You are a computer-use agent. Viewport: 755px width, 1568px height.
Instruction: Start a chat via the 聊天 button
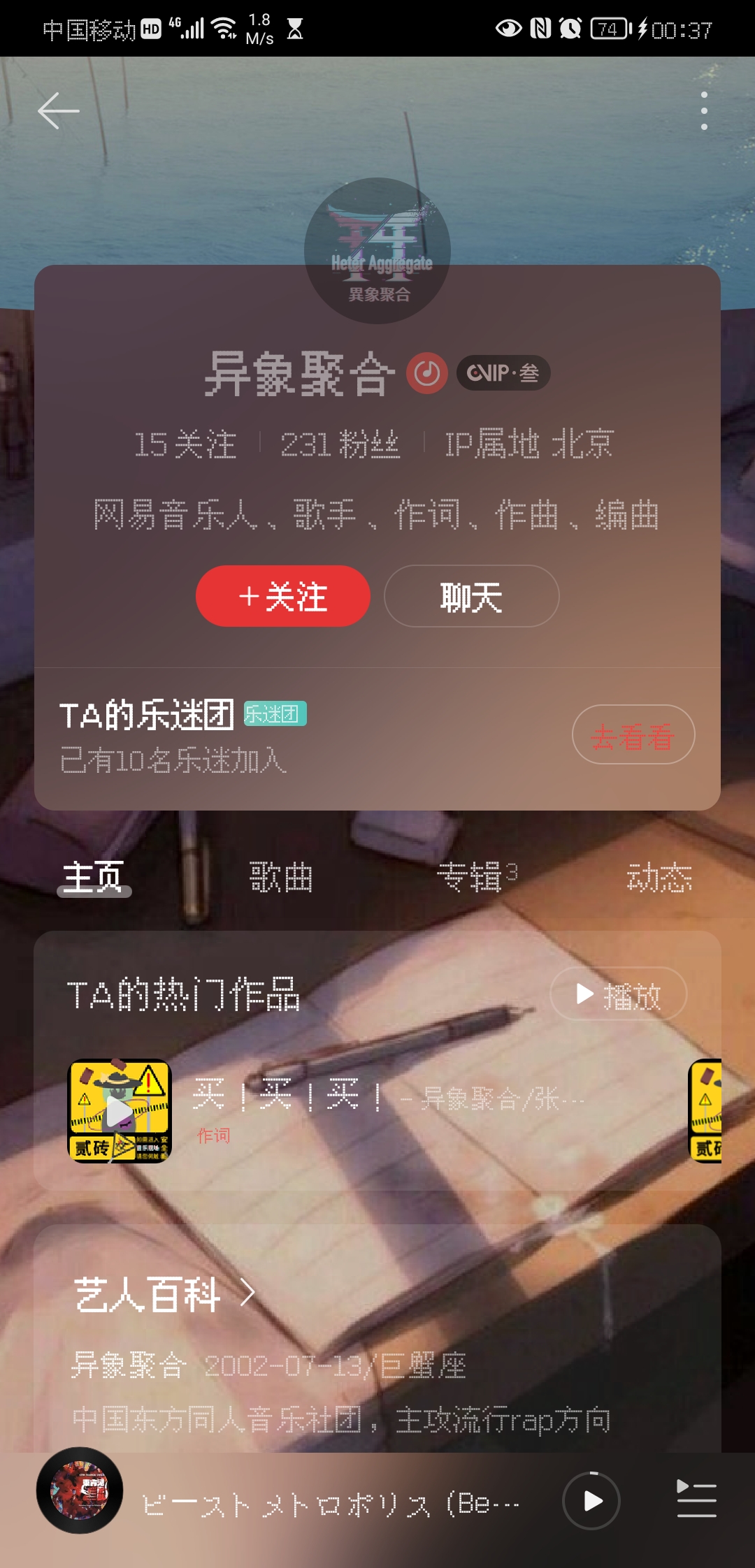point(471,596)
